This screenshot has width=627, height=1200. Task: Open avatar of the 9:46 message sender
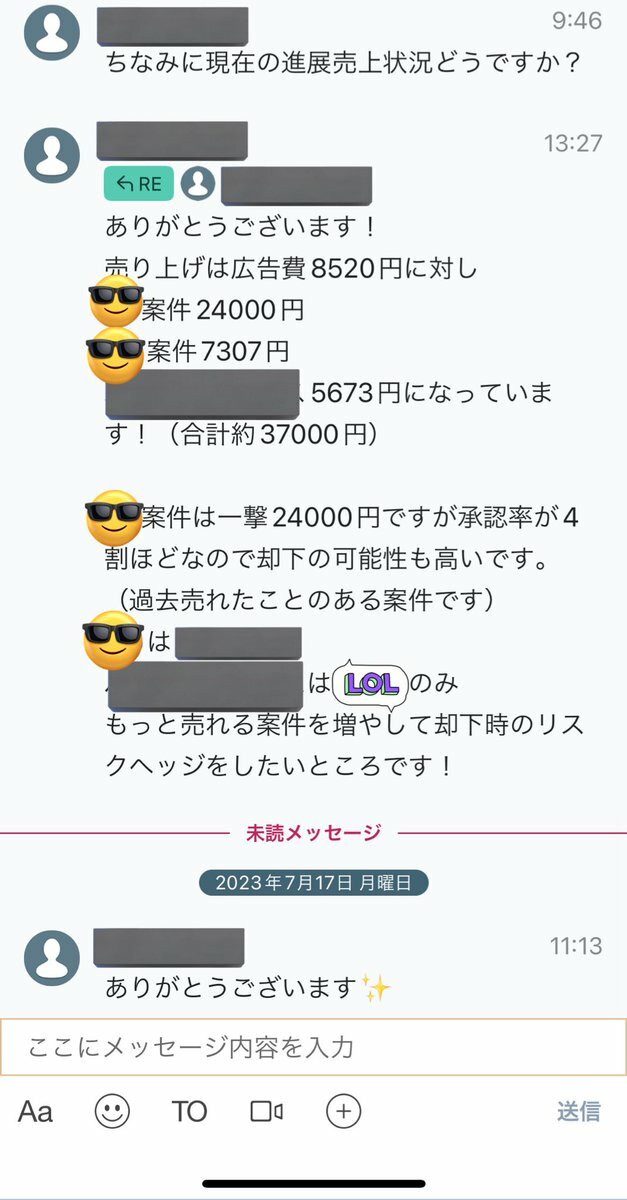click(51, 32)
